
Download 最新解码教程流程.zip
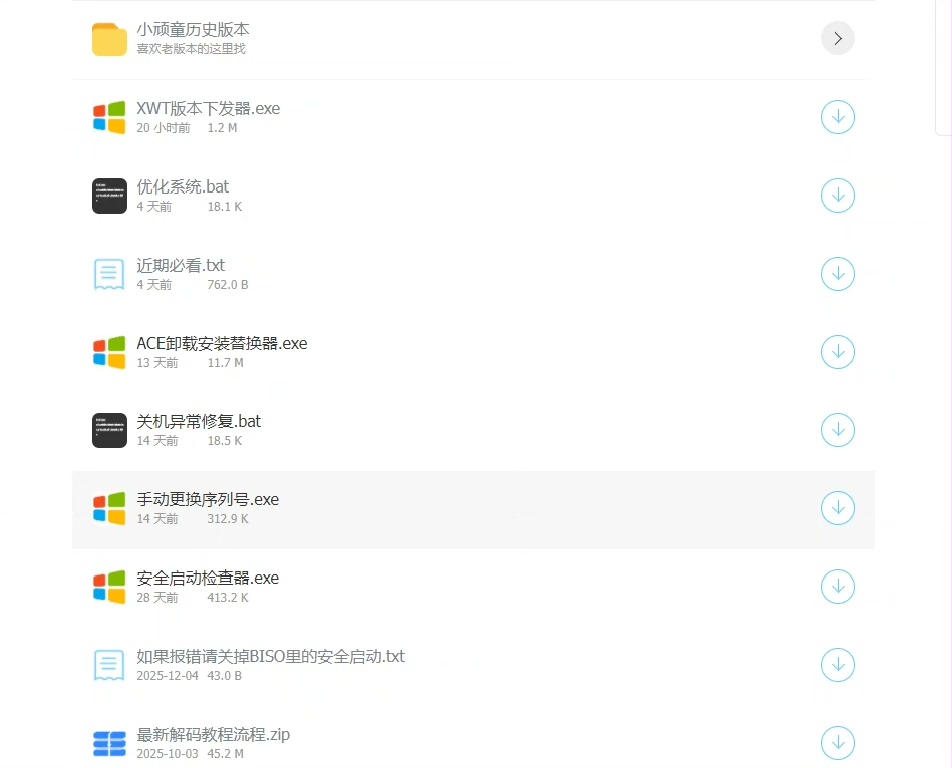pos(837,742)
